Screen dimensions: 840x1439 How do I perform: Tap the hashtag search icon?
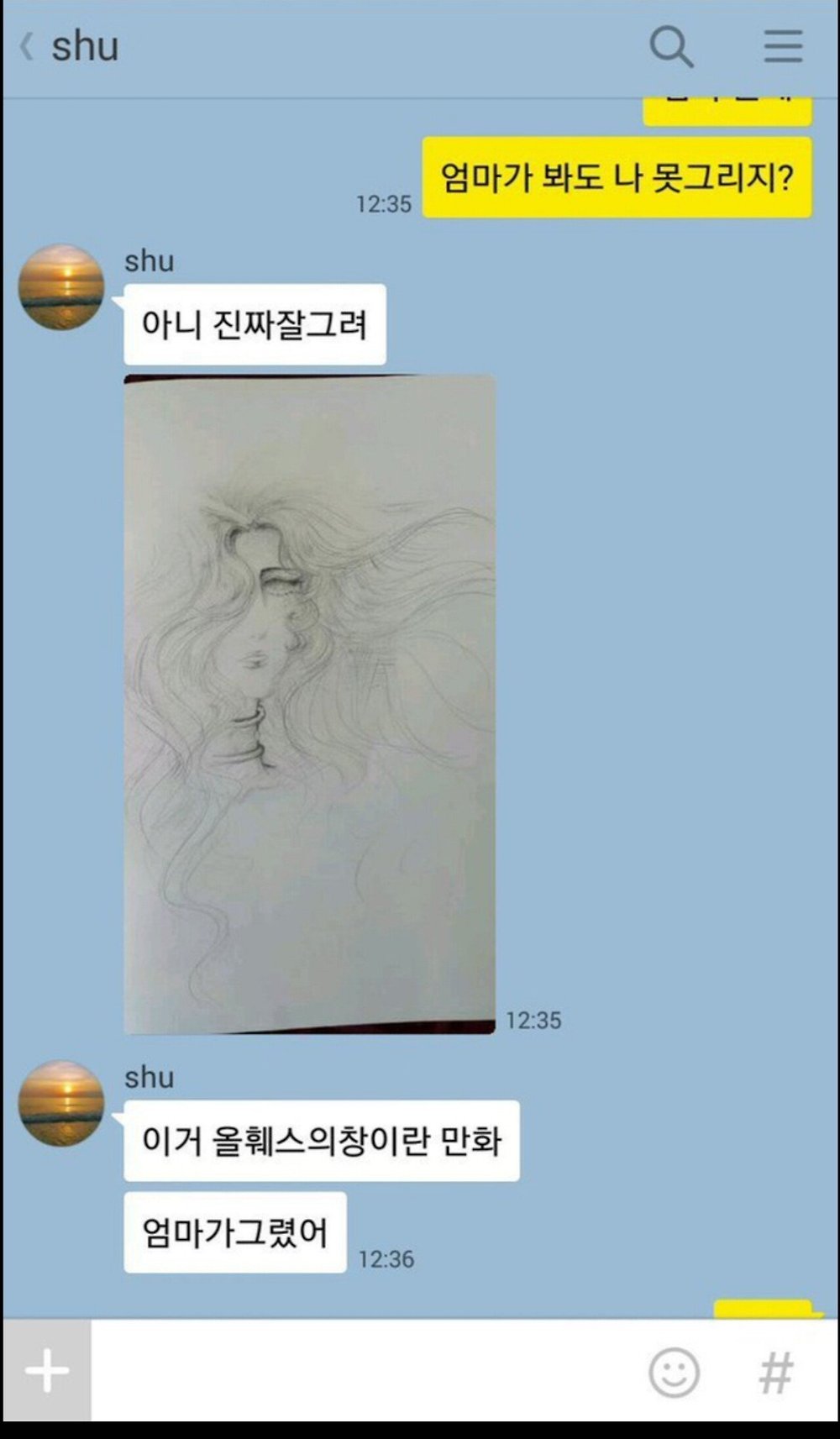click(x=775, y=1373)
